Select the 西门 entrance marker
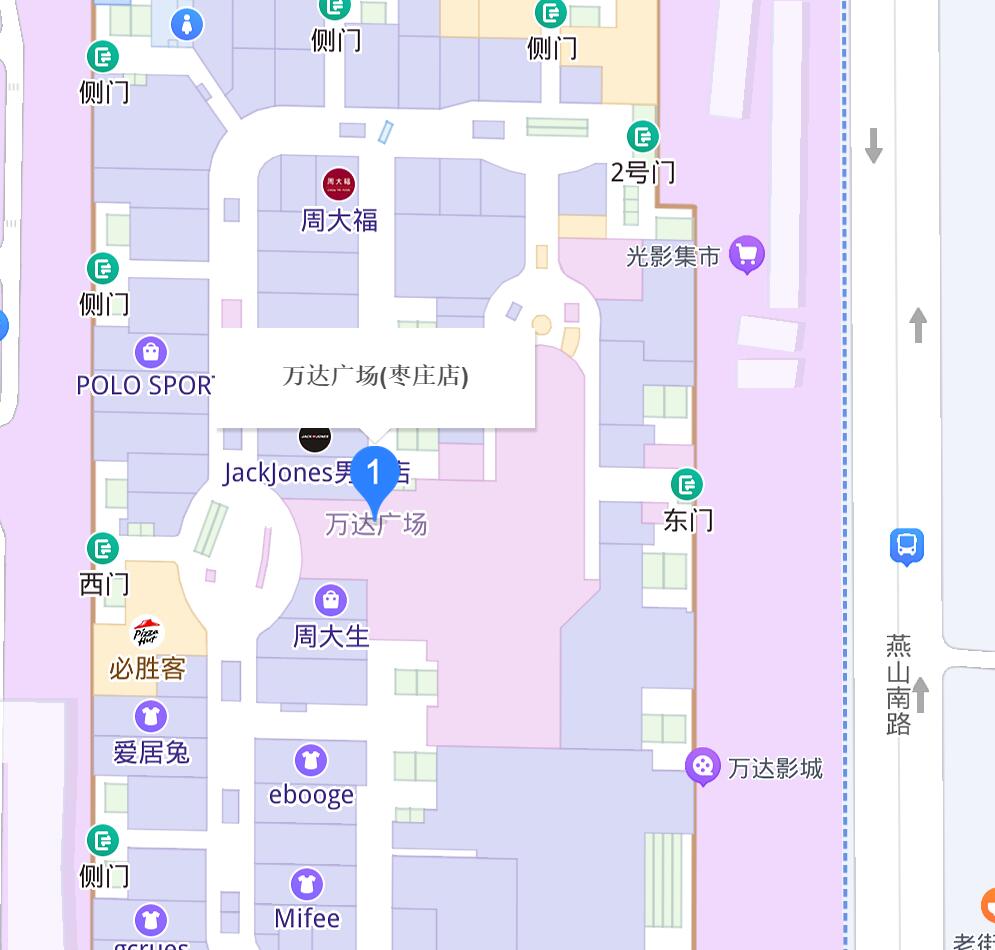 point(103,548)
